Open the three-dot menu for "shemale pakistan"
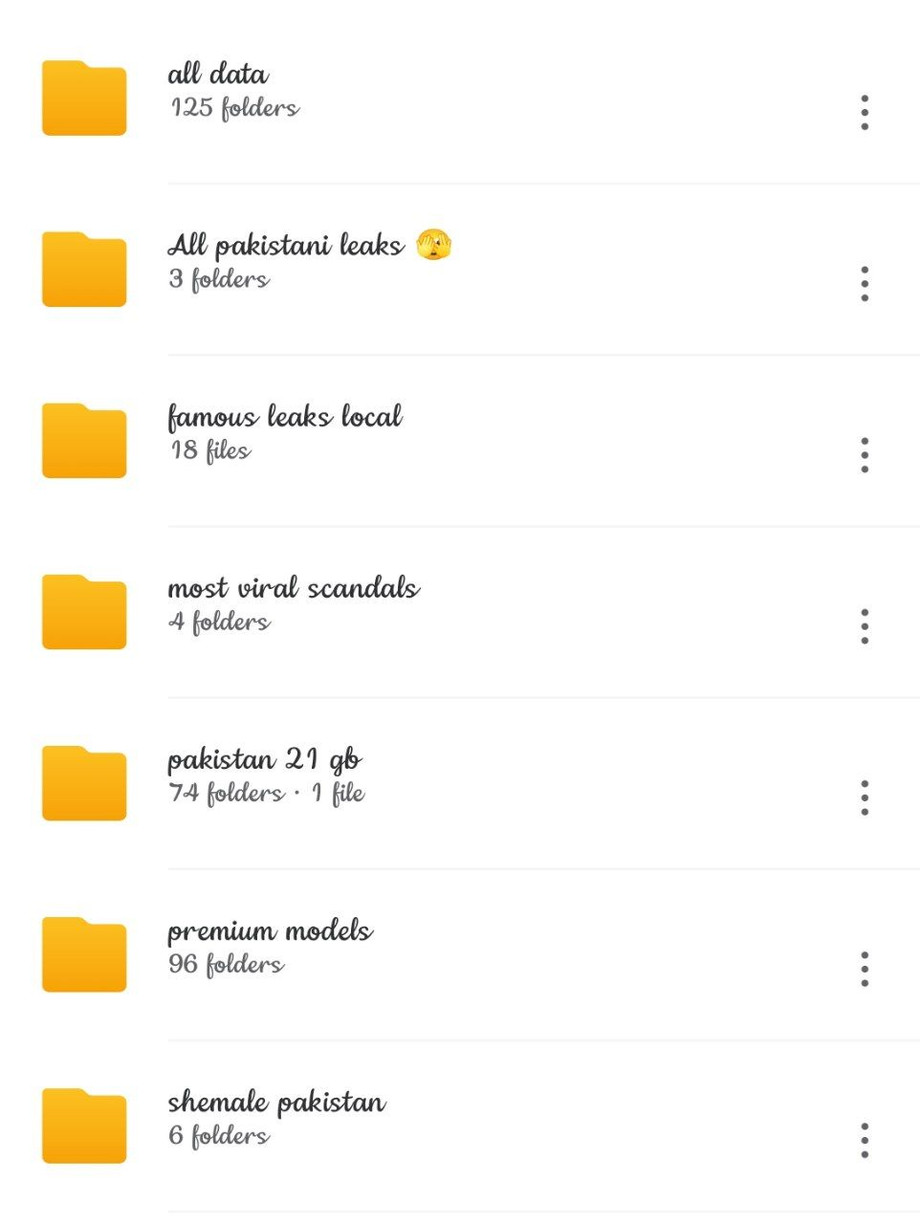This screenshot has height=1224, width=920. point(865,1140)
